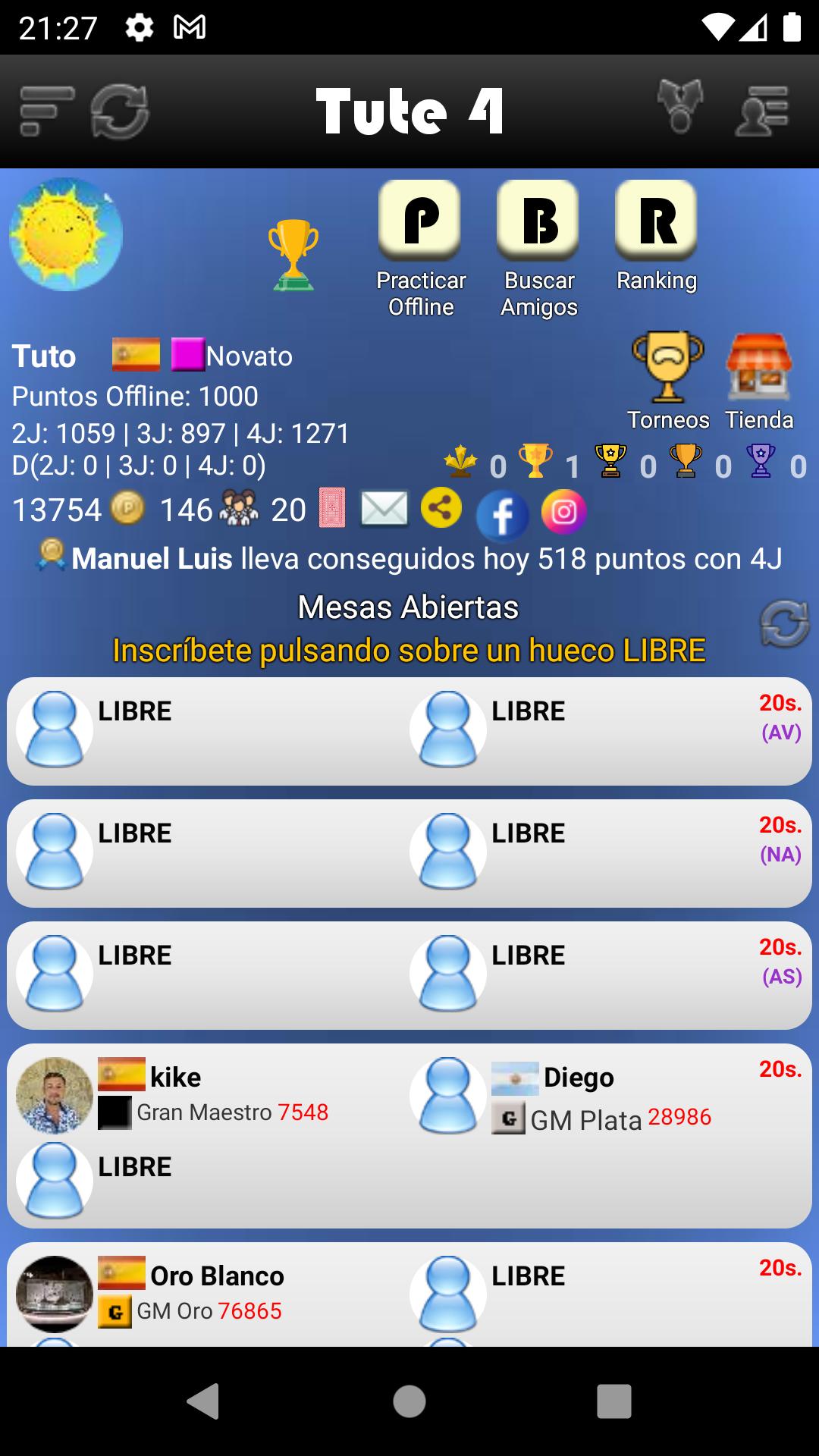Refresh the Mesas Abiertas list
This screenshot has width=819, height=1456.
tap(785, 623)
